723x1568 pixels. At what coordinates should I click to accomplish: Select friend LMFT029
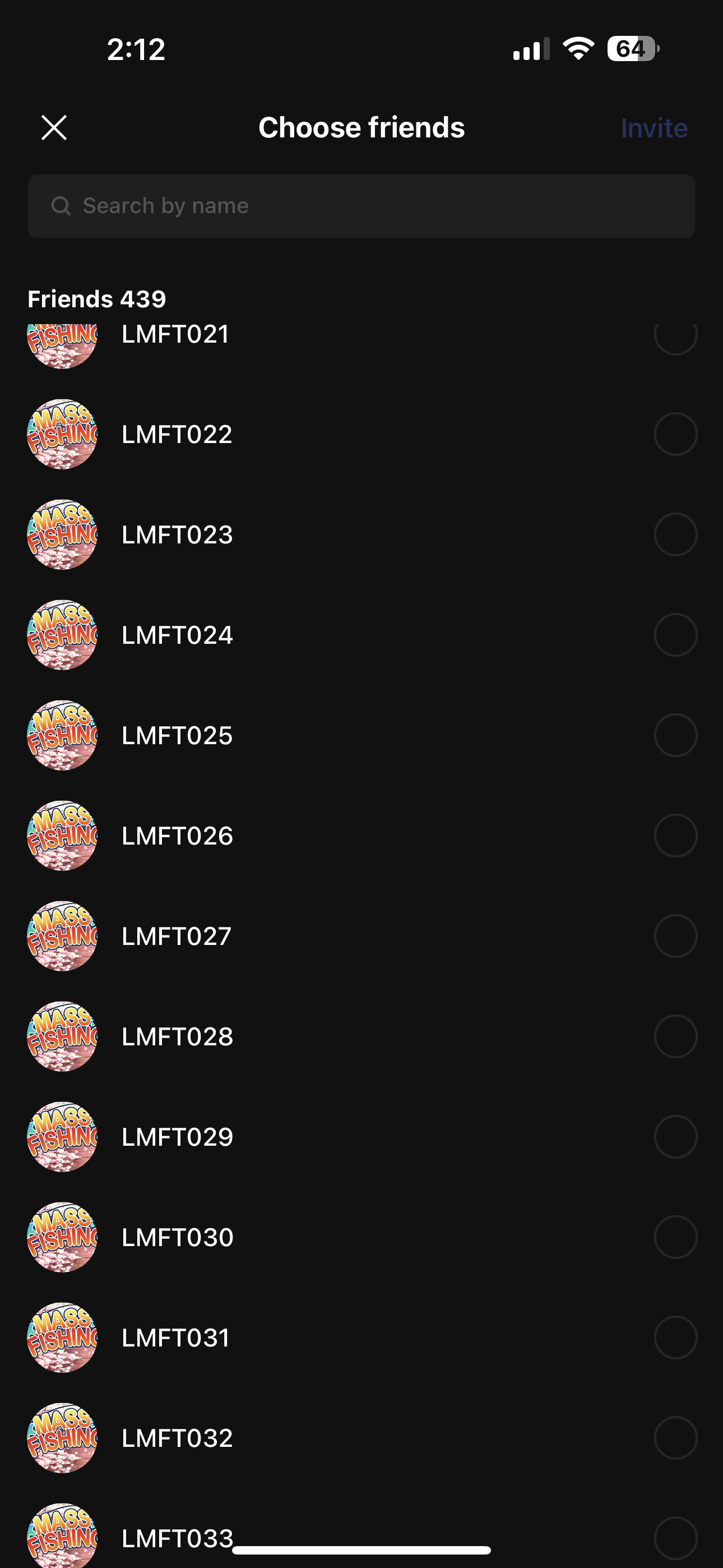[675, 1136]
